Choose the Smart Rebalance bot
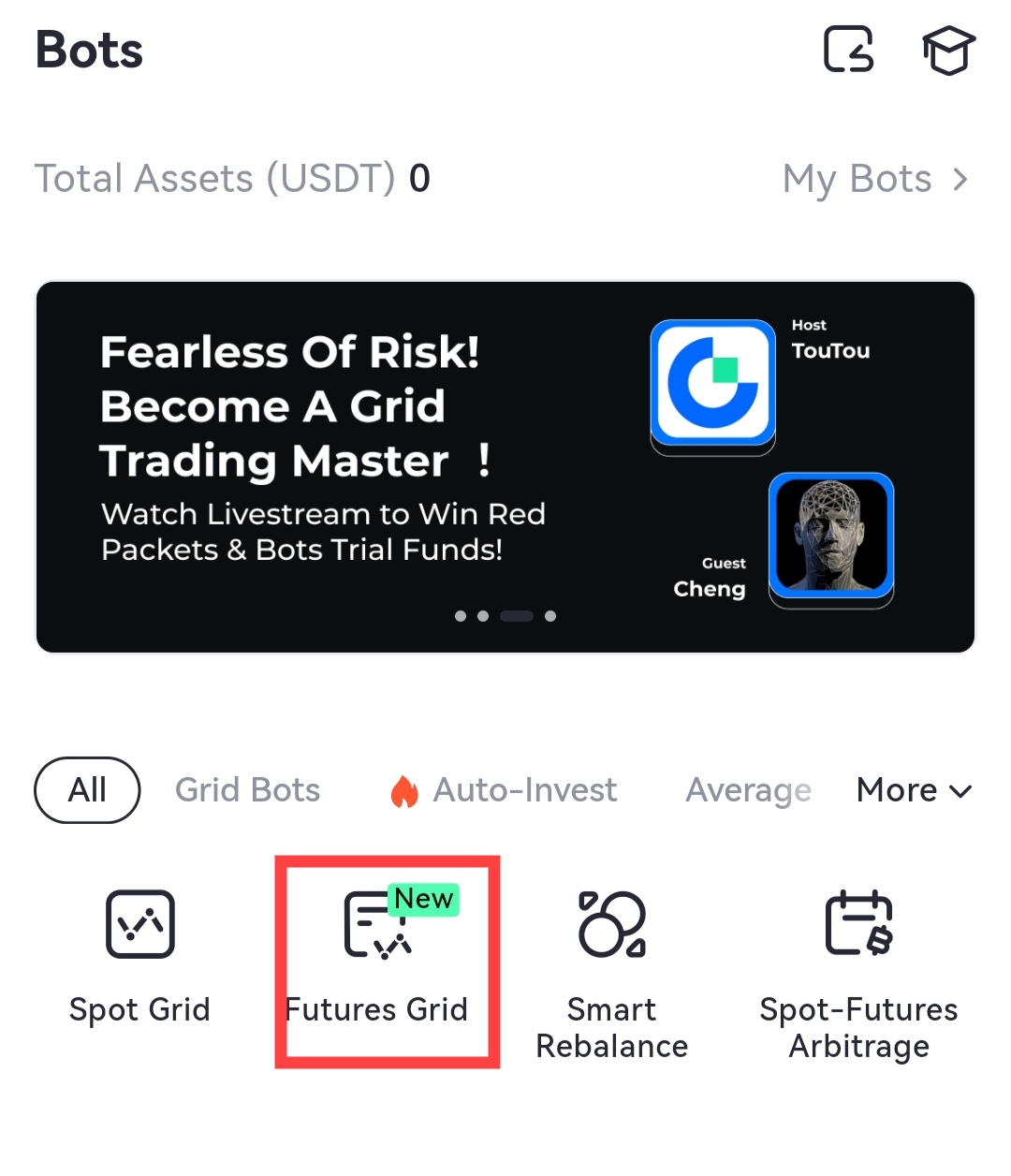Screen dimensions: 1011x1176 [612, 972]
